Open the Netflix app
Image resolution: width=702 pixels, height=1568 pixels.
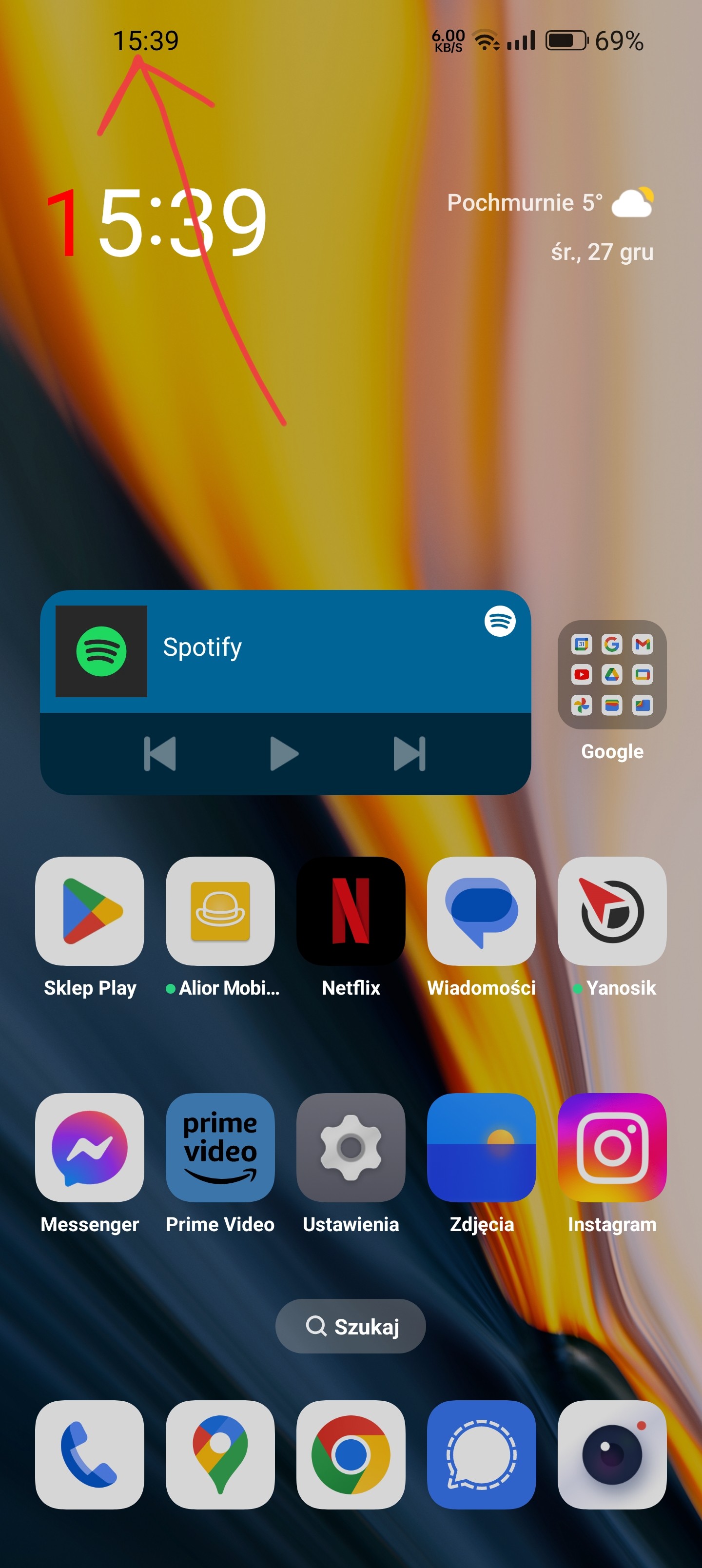coord(351,911)
